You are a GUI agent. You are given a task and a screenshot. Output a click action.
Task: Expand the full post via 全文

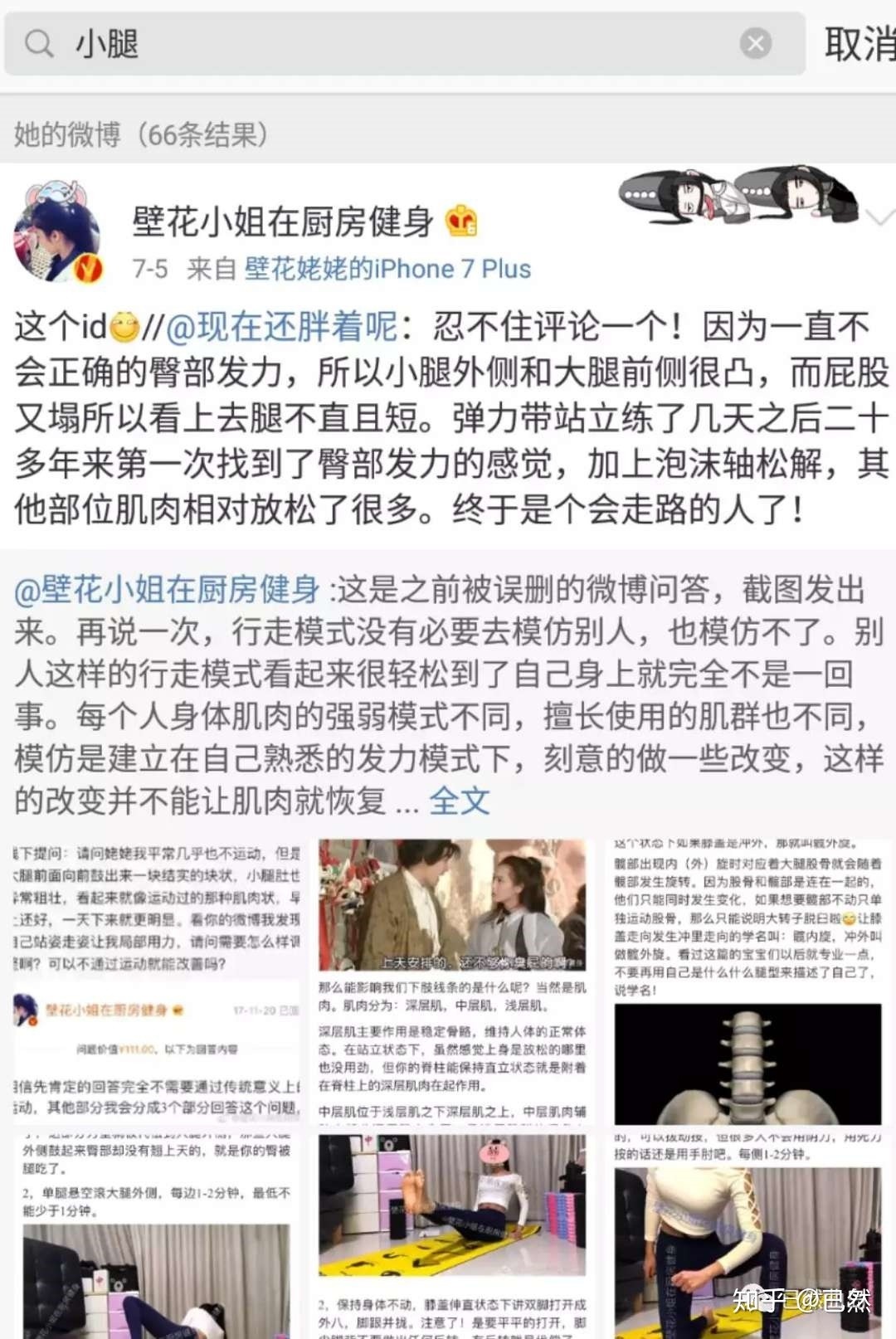coord(459,801)
